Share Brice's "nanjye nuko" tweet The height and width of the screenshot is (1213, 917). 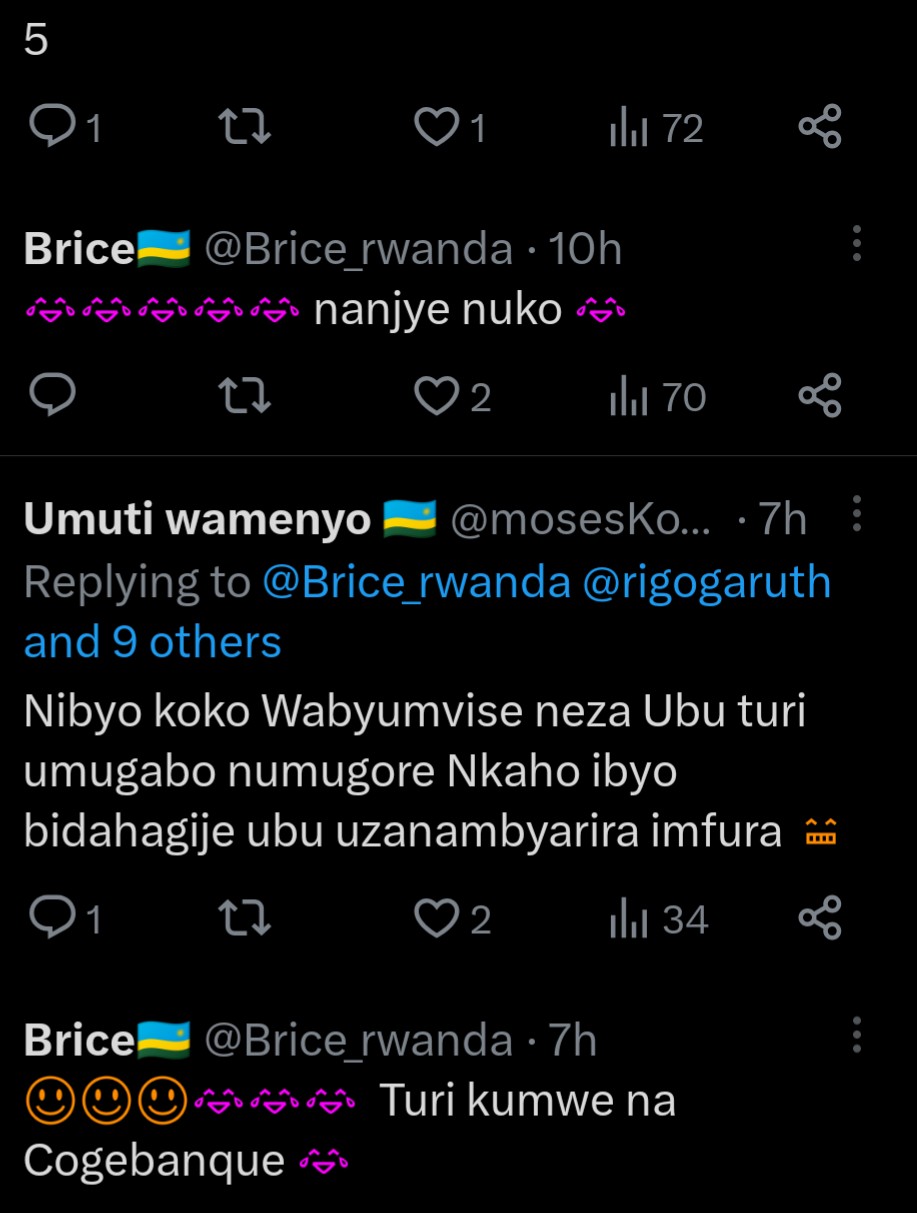pos(820,397)
